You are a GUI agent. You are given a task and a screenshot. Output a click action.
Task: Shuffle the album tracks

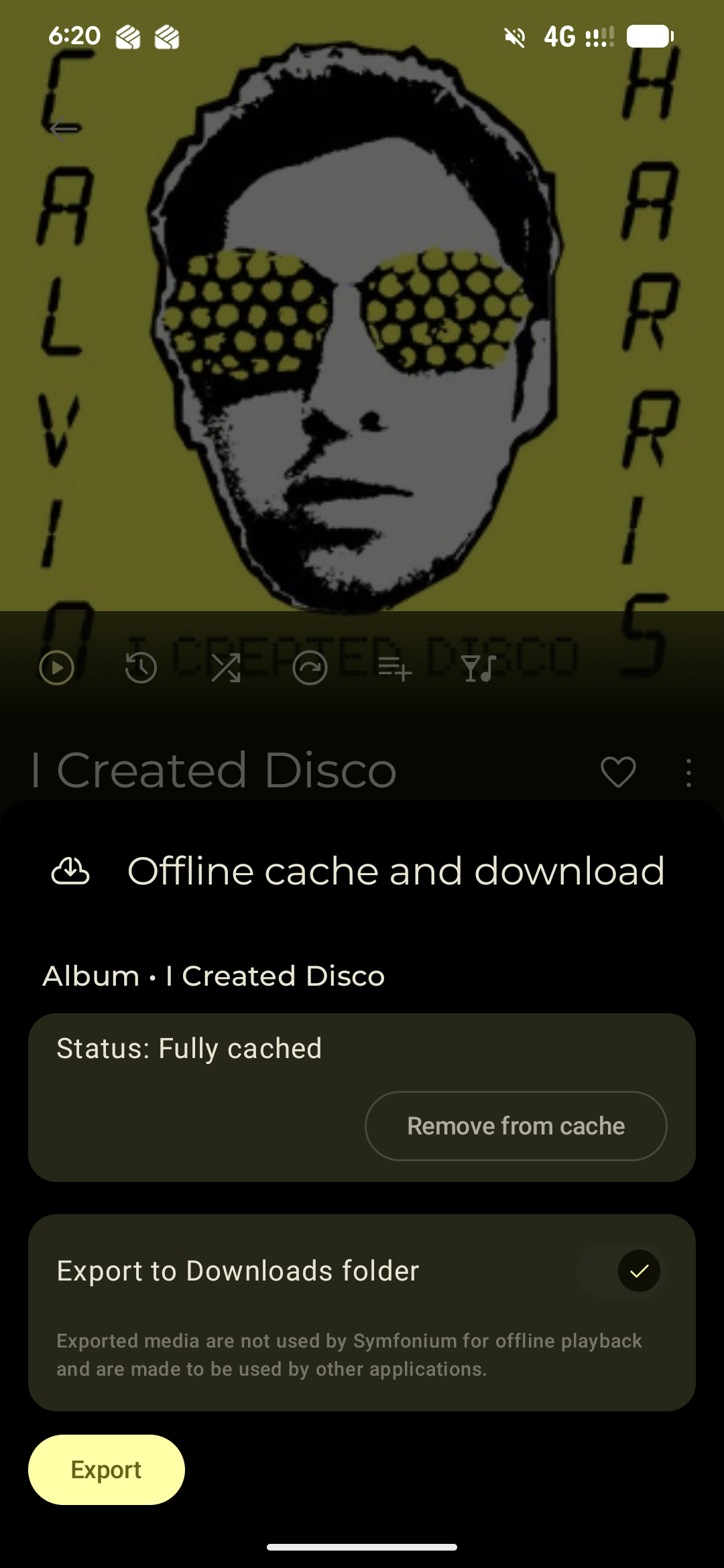(226, 668)
